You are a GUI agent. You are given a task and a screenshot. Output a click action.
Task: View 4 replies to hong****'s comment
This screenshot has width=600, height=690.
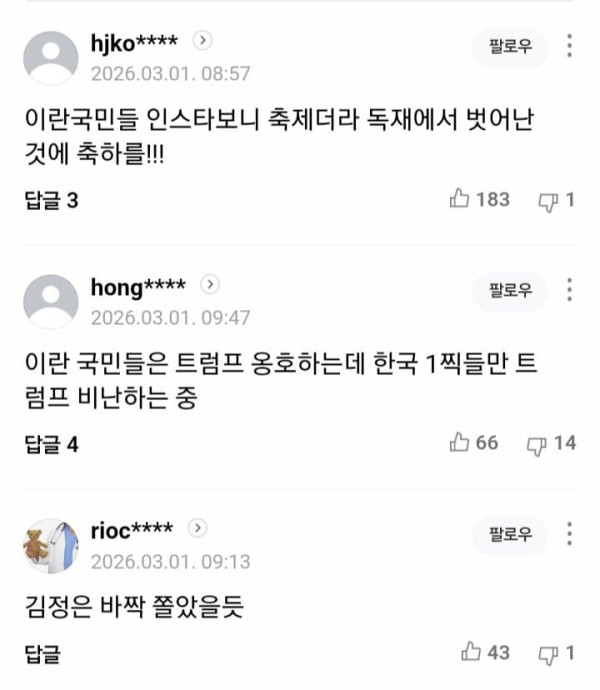tap(50, 444)
